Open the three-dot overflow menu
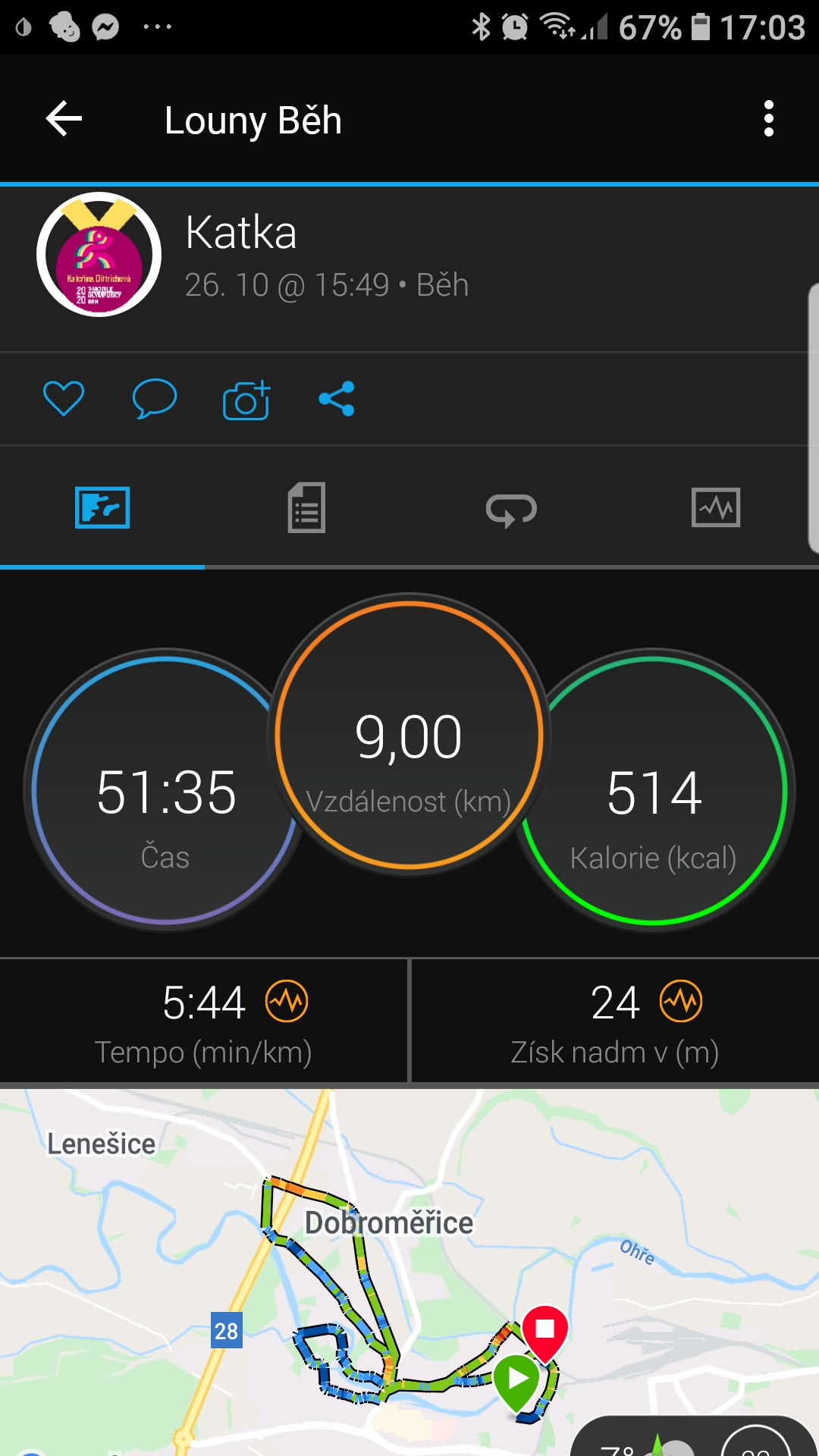Image resolution: width=819 pixels, height=1456 pixels. click(769, 119)
